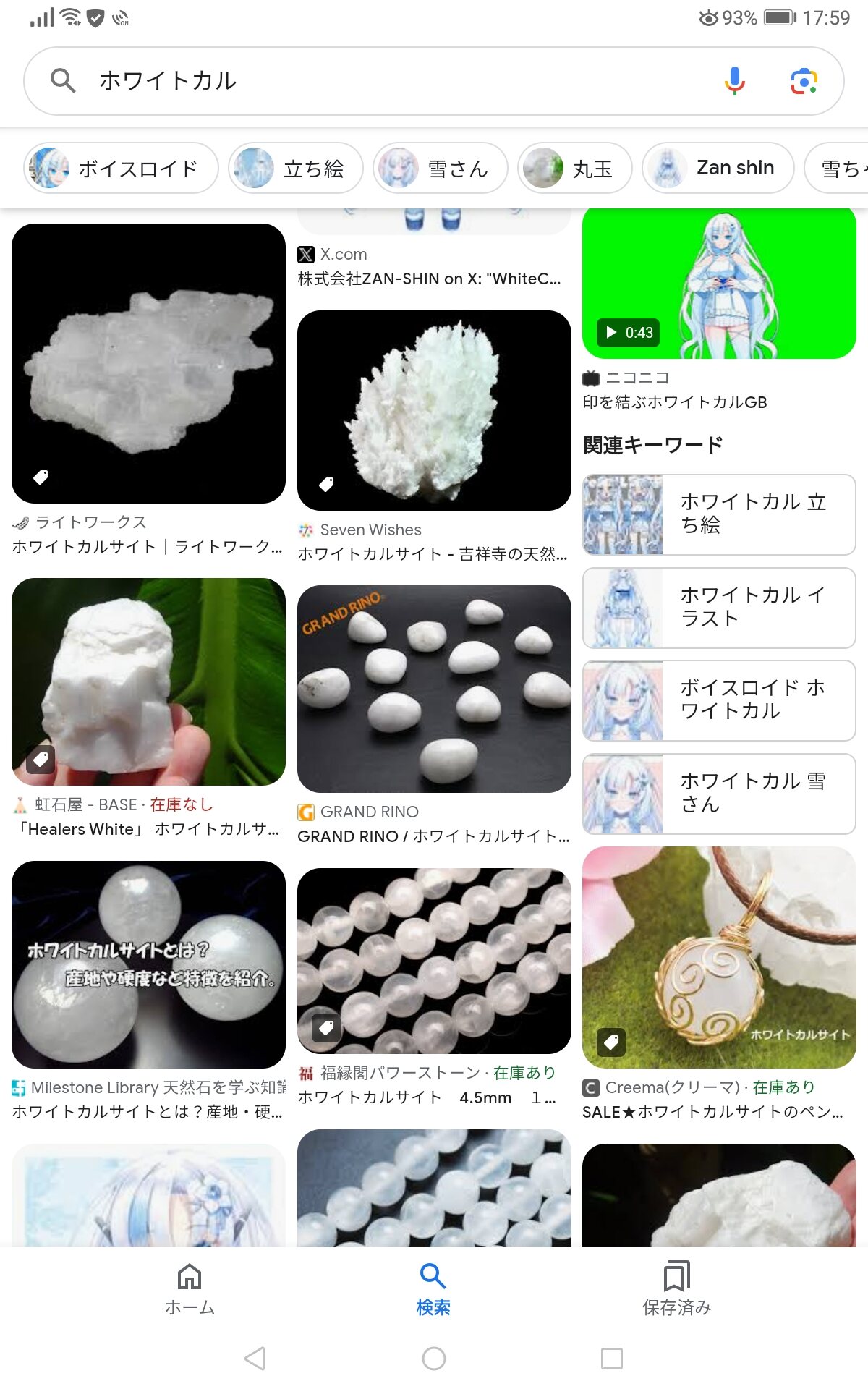Start voice search with the microphone
Image resolution: width=868 pixels, height=1389 pixels.
pyautogui.click(x=735, y=81)
